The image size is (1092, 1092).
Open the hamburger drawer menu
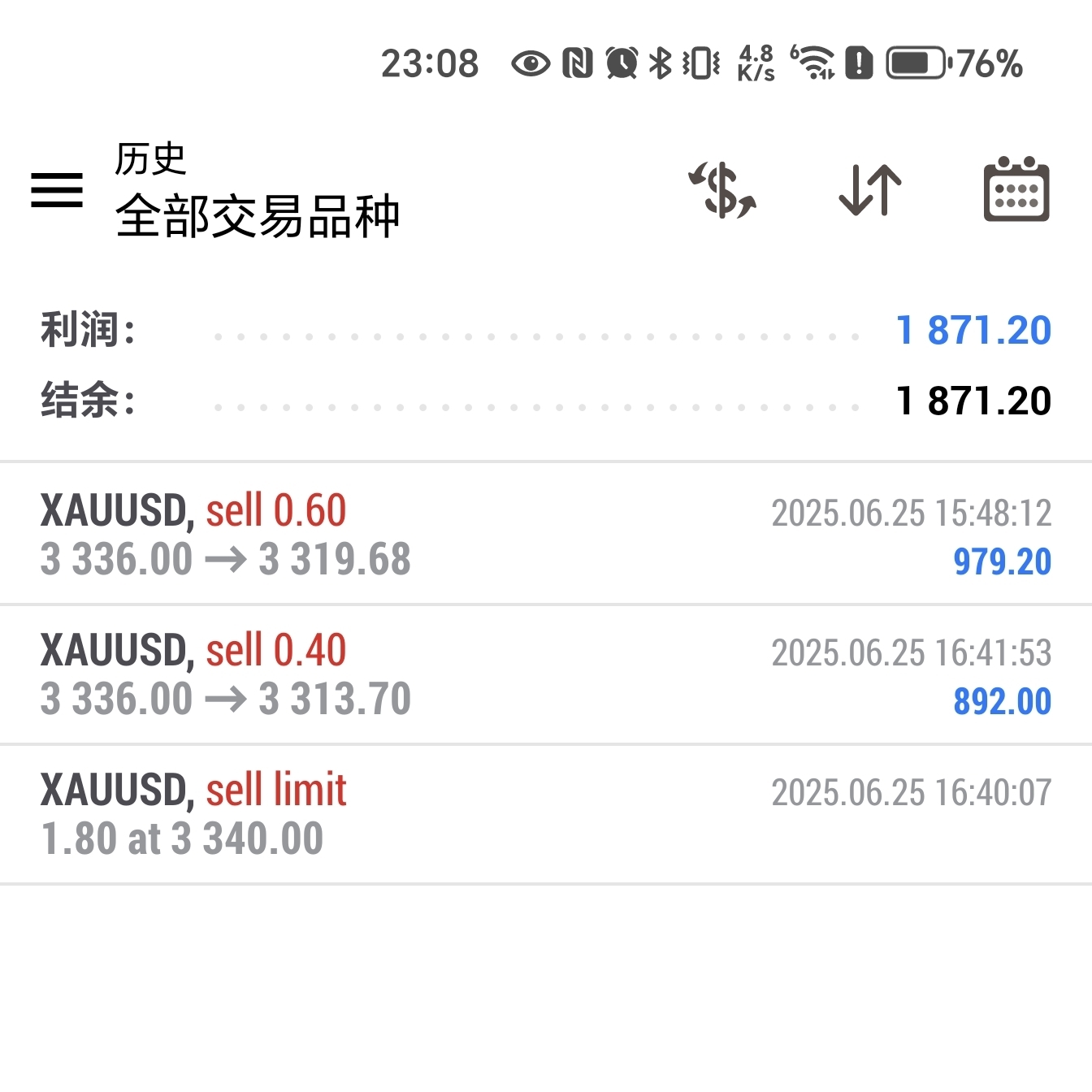57,190
